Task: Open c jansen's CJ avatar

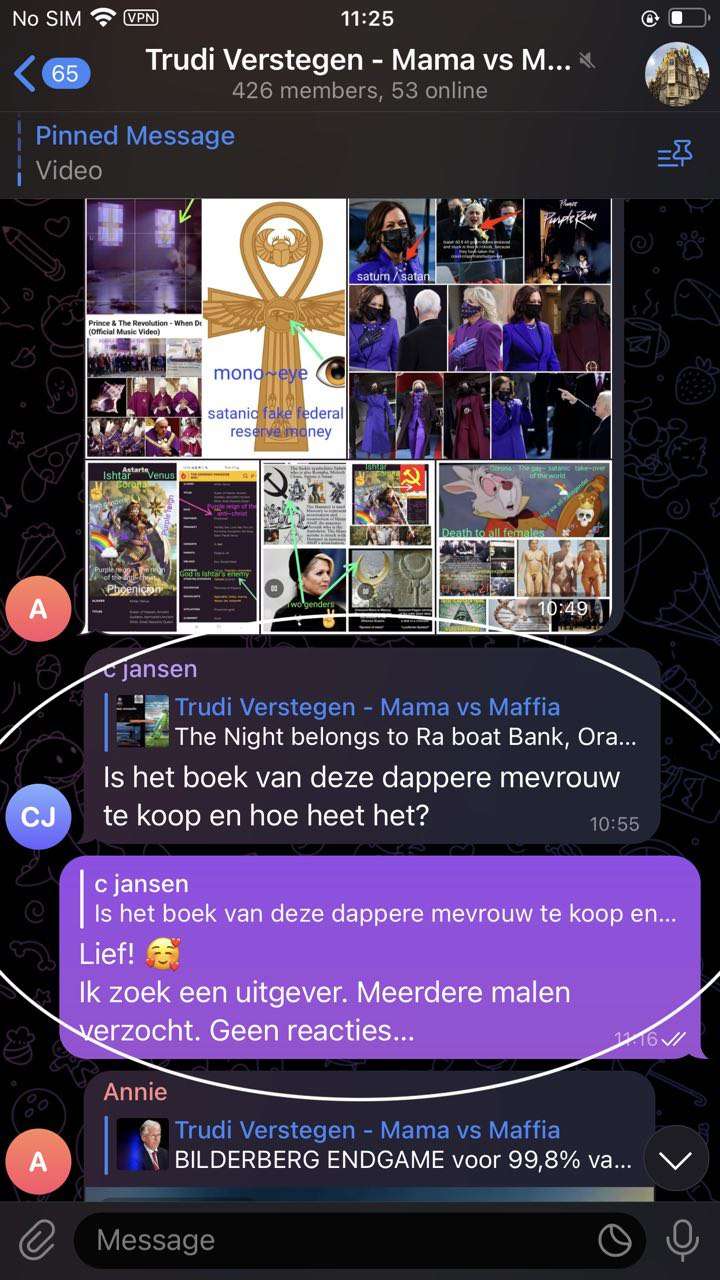Action: click(x=38, y=816)
